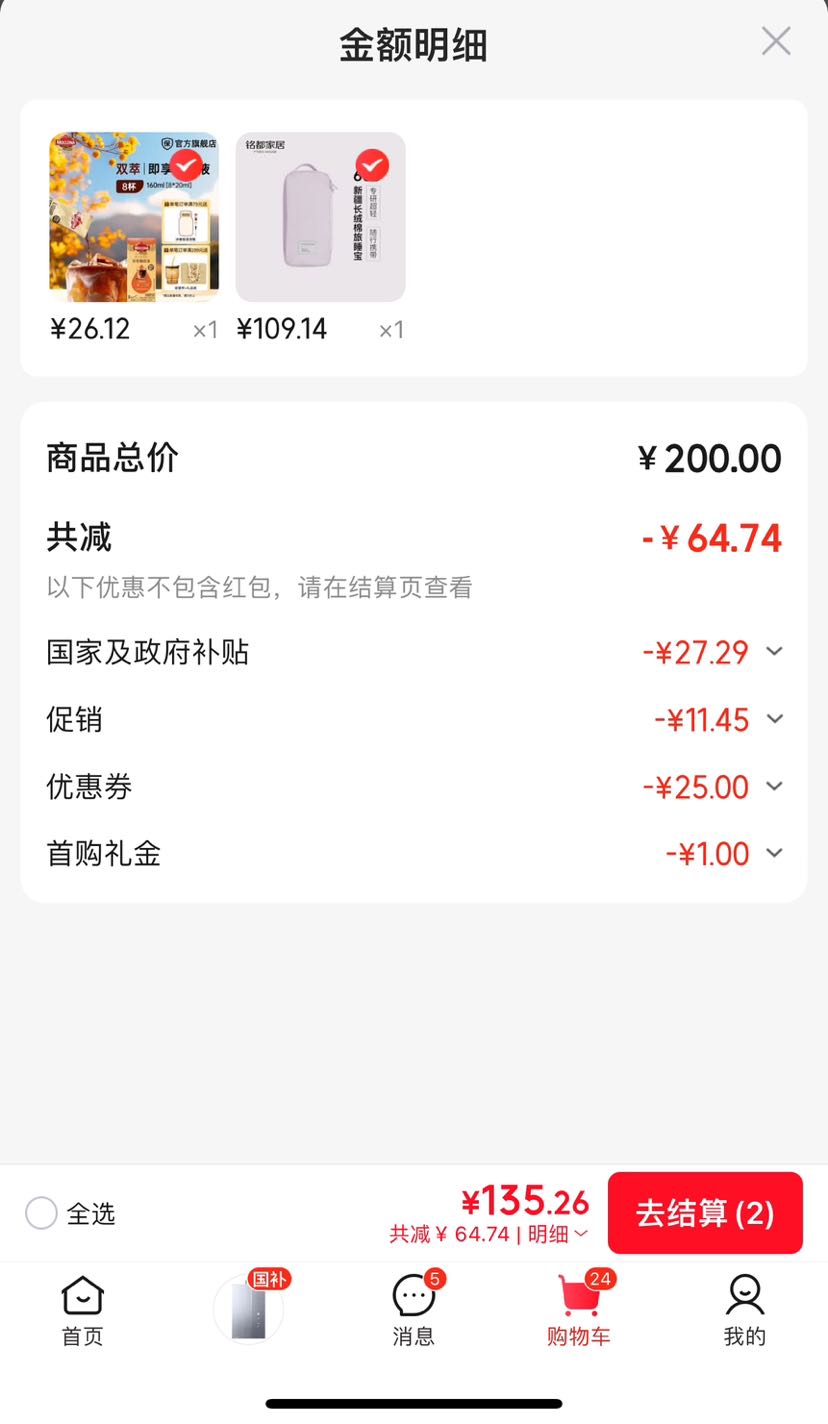The height and width of the screenshot is (1424, 828).
Task: Switch to the 我的 tab
Action: point(745,1311)
